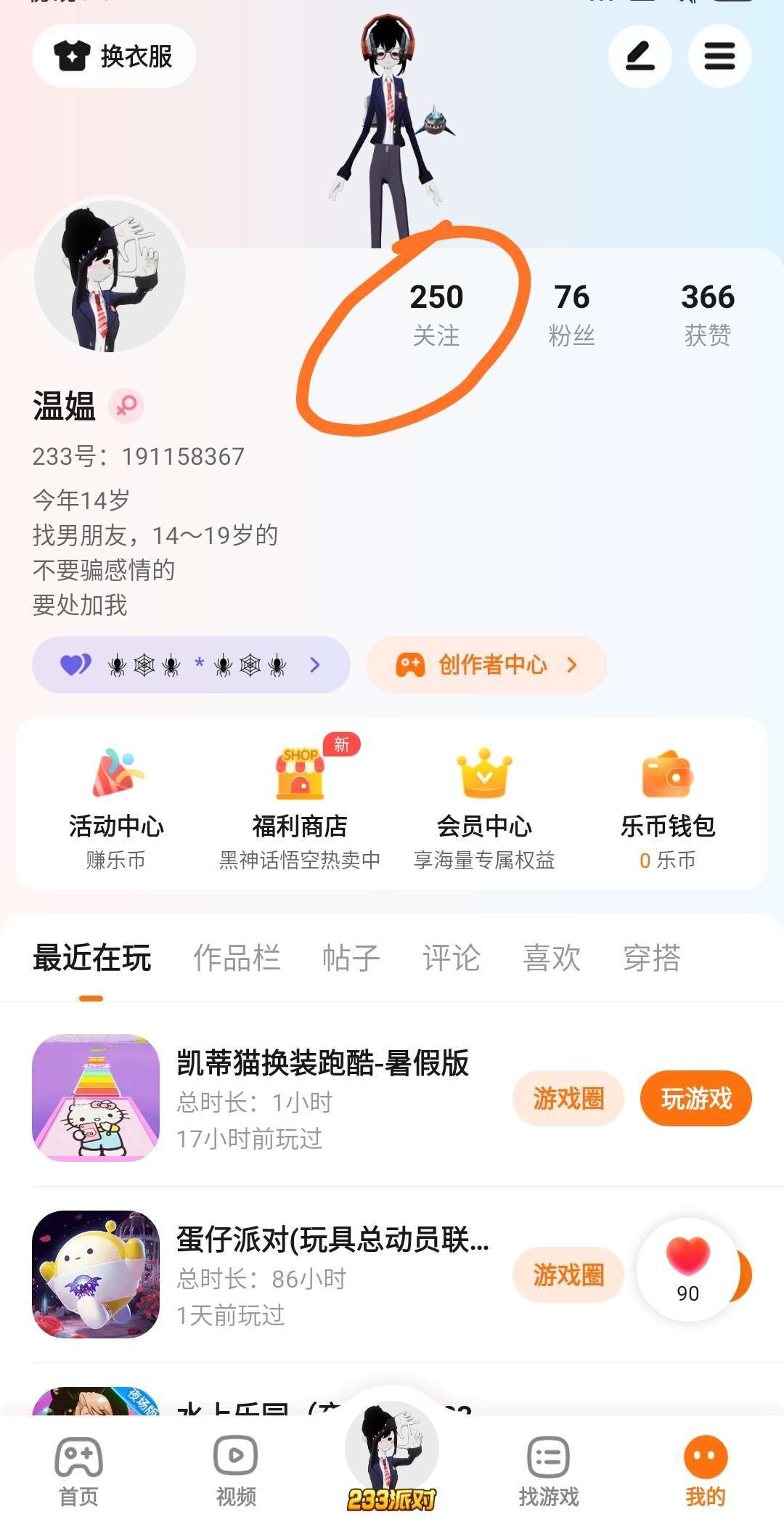Open 游戏圈 for 蛋仔派对
The image size is (784, 1533).
click(568, 1274)
